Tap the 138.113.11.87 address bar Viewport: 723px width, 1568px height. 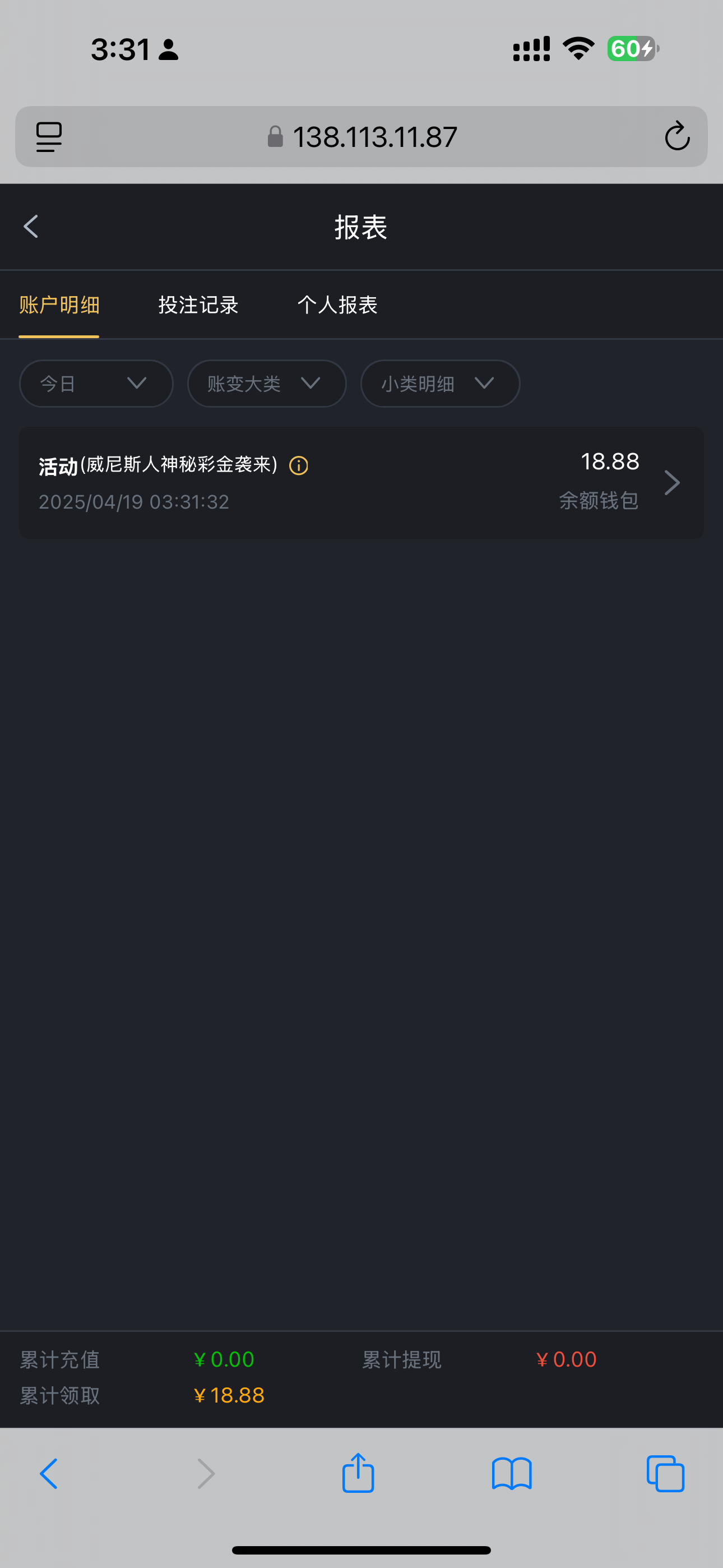(x=363, y=137)
